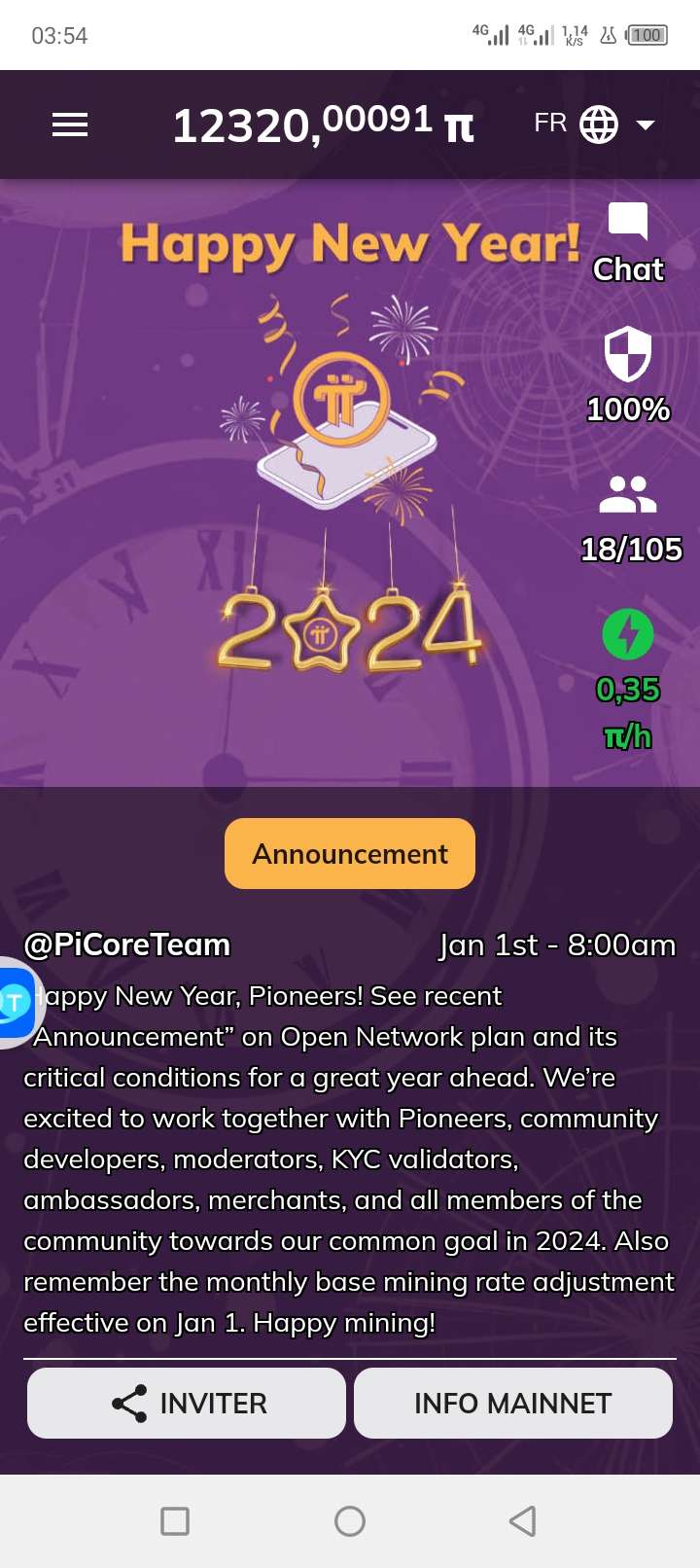The image size is (700, 1568).
Task: Open the Chat section
Action: [628, 243]
